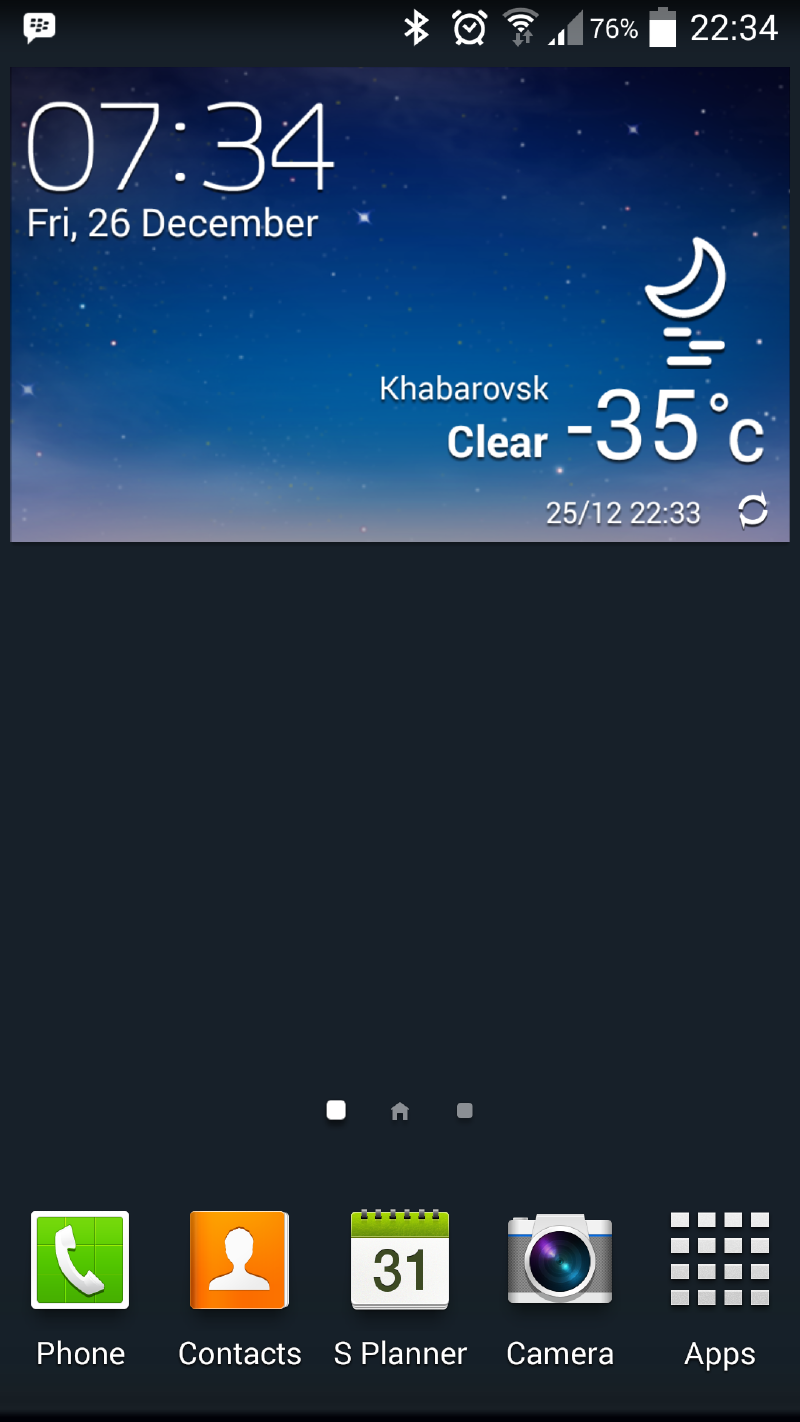Tap the Bluetooth icon in the status bar
Image resolution: width=800 pixels, height=1422 pixels.
tap(419, 27)
